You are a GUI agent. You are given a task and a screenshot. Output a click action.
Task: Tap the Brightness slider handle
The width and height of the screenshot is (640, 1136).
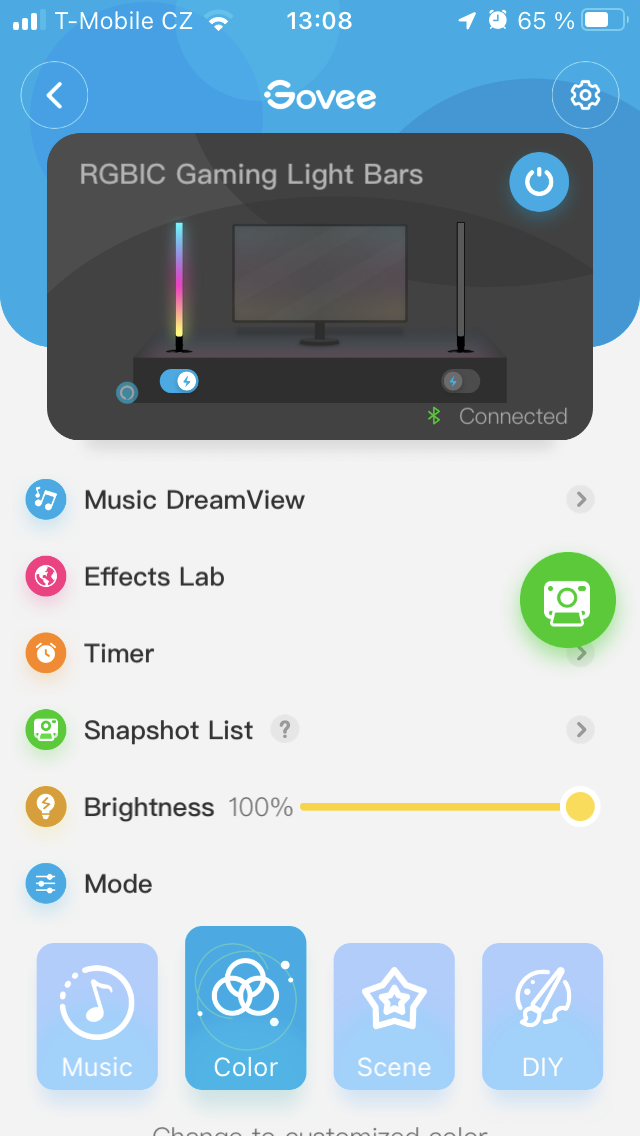pyautogui.click(x=580, y=807)
